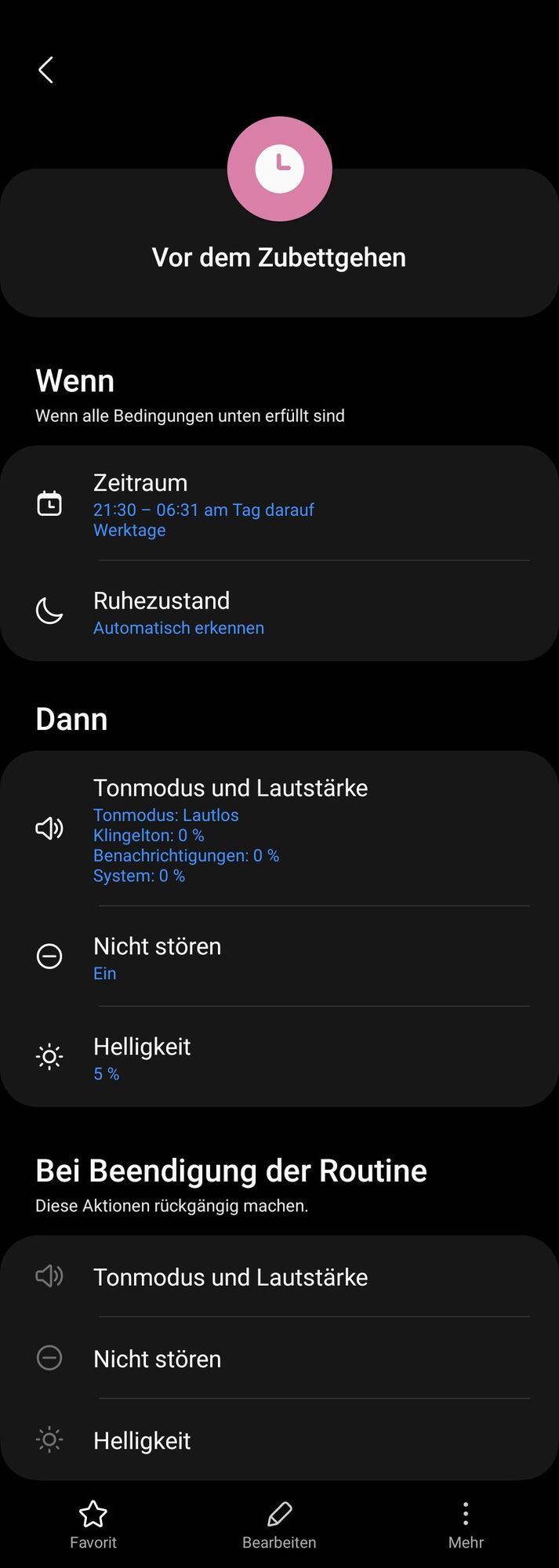Open the Mehr options menu
559x1568 pixels.
tap(466, 1524)
